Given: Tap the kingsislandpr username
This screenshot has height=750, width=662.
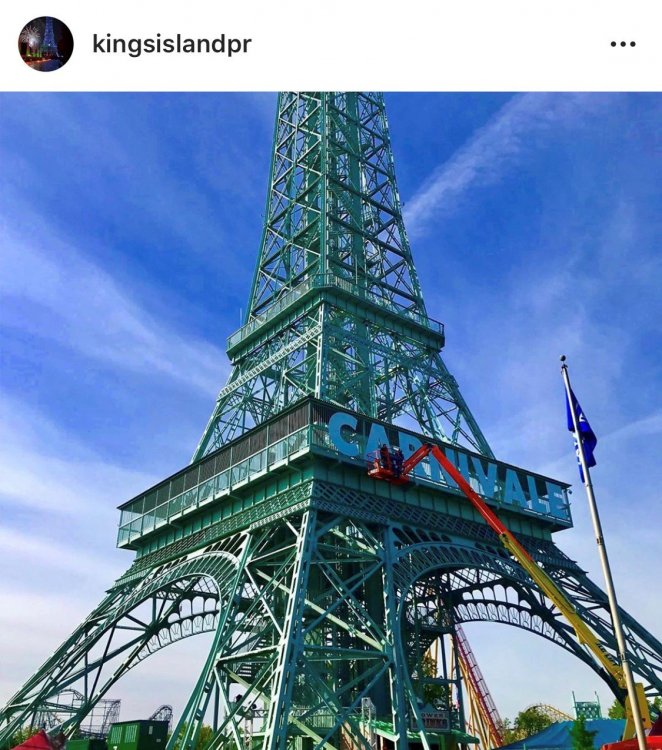Looking at the screenshot, I should [x=171, y=44].
